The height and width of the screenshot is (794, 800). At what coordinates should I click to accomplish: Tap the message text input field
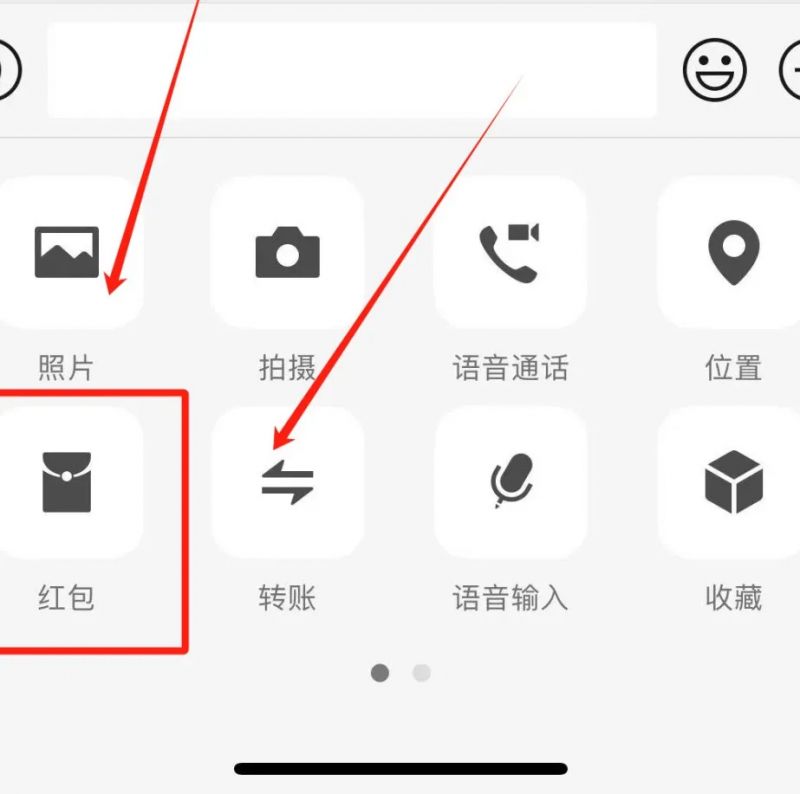[352, 70]
